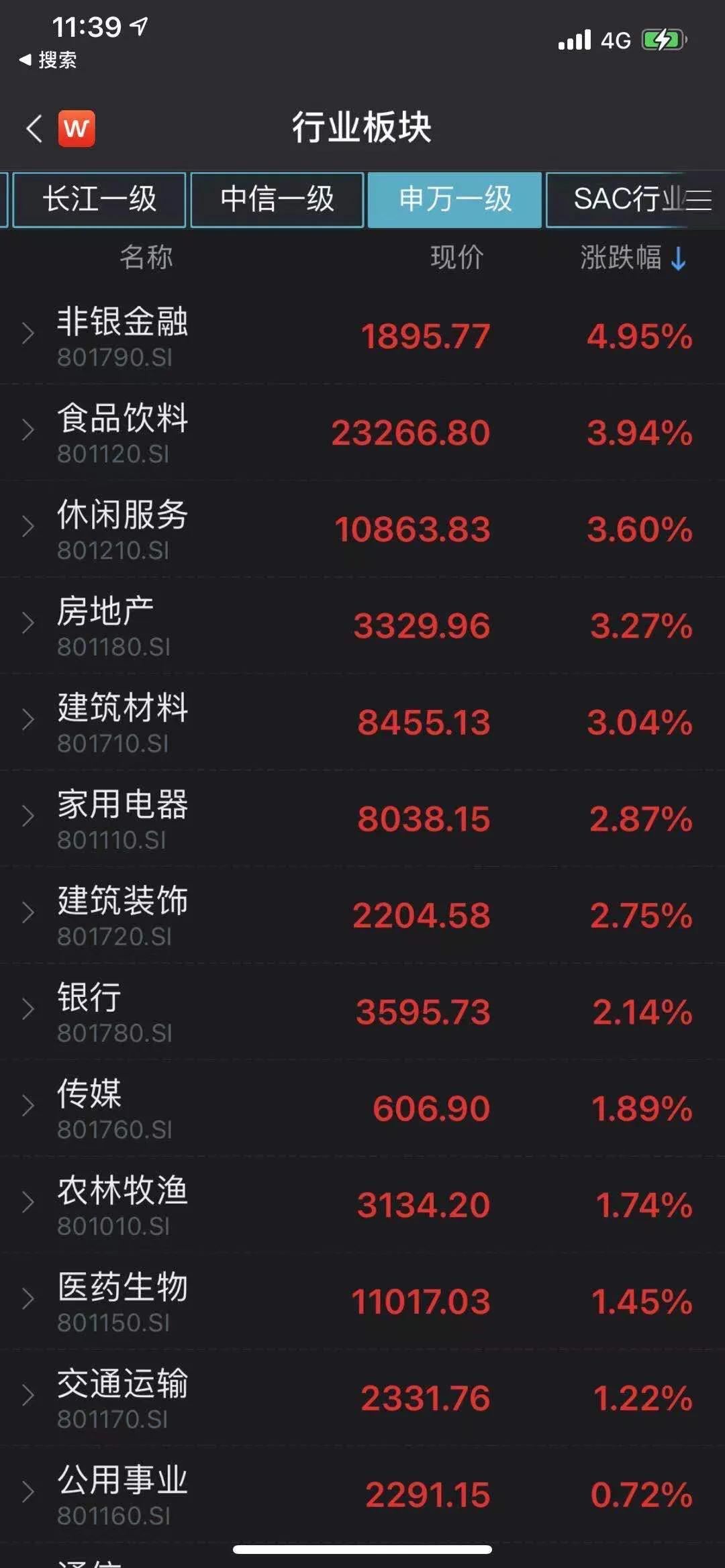Open the 食品饮料 sector row
The image size is (725, 1568).
tap(362, 432)
